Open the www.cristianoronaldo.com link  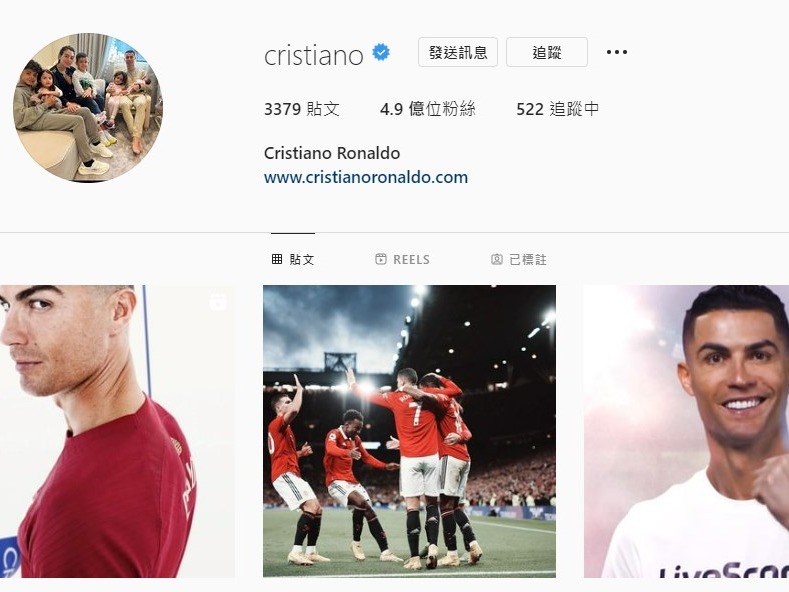pyautogui.click(x=366, y=177)
